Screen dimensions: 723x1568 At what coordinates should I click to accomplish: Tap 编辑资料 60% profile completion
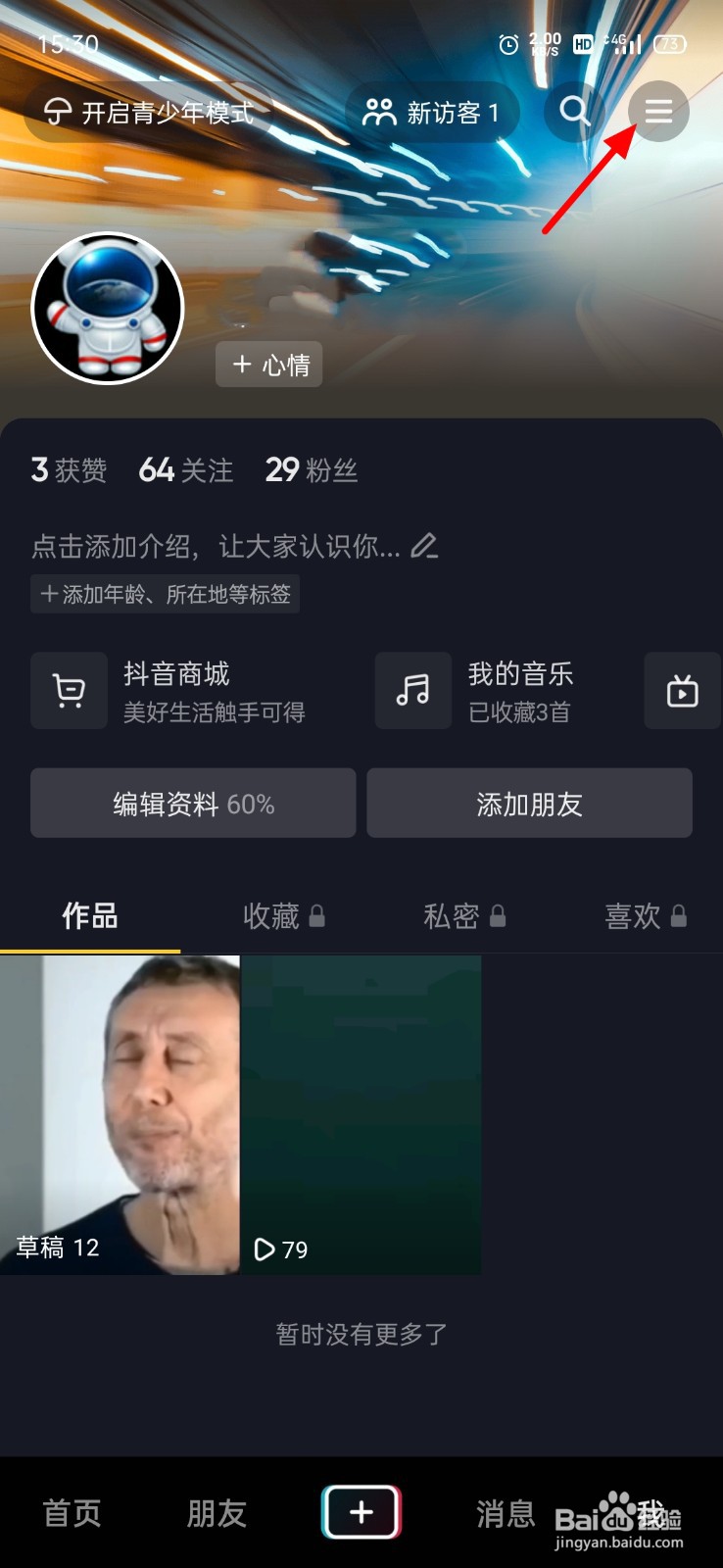(193, 803)
